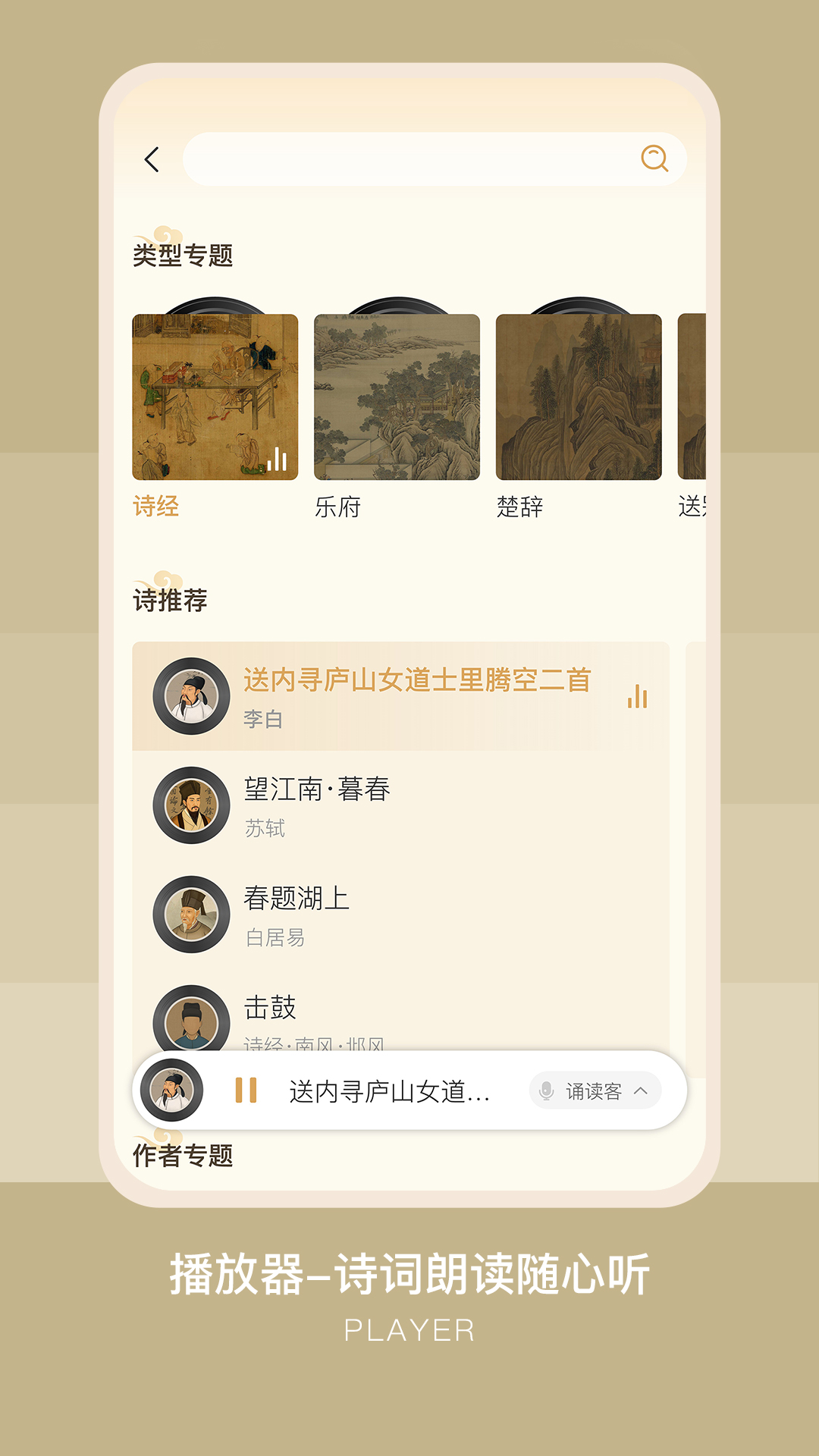Open search with the magnifier icon
The width and height of the screenshot is (819, 1456).
tap(654, 159)
